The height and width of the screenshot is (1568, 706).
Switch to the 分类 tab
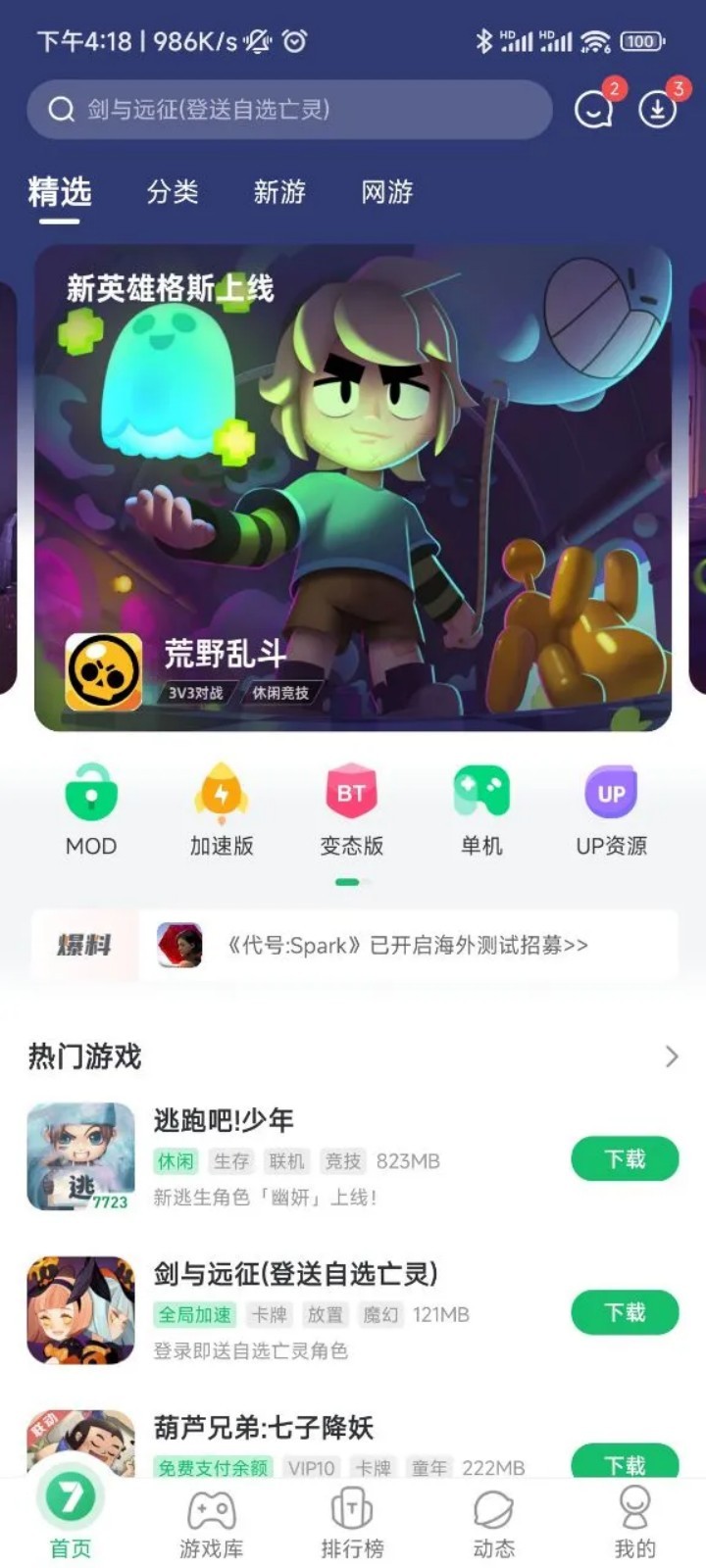[x=173, y=192]
